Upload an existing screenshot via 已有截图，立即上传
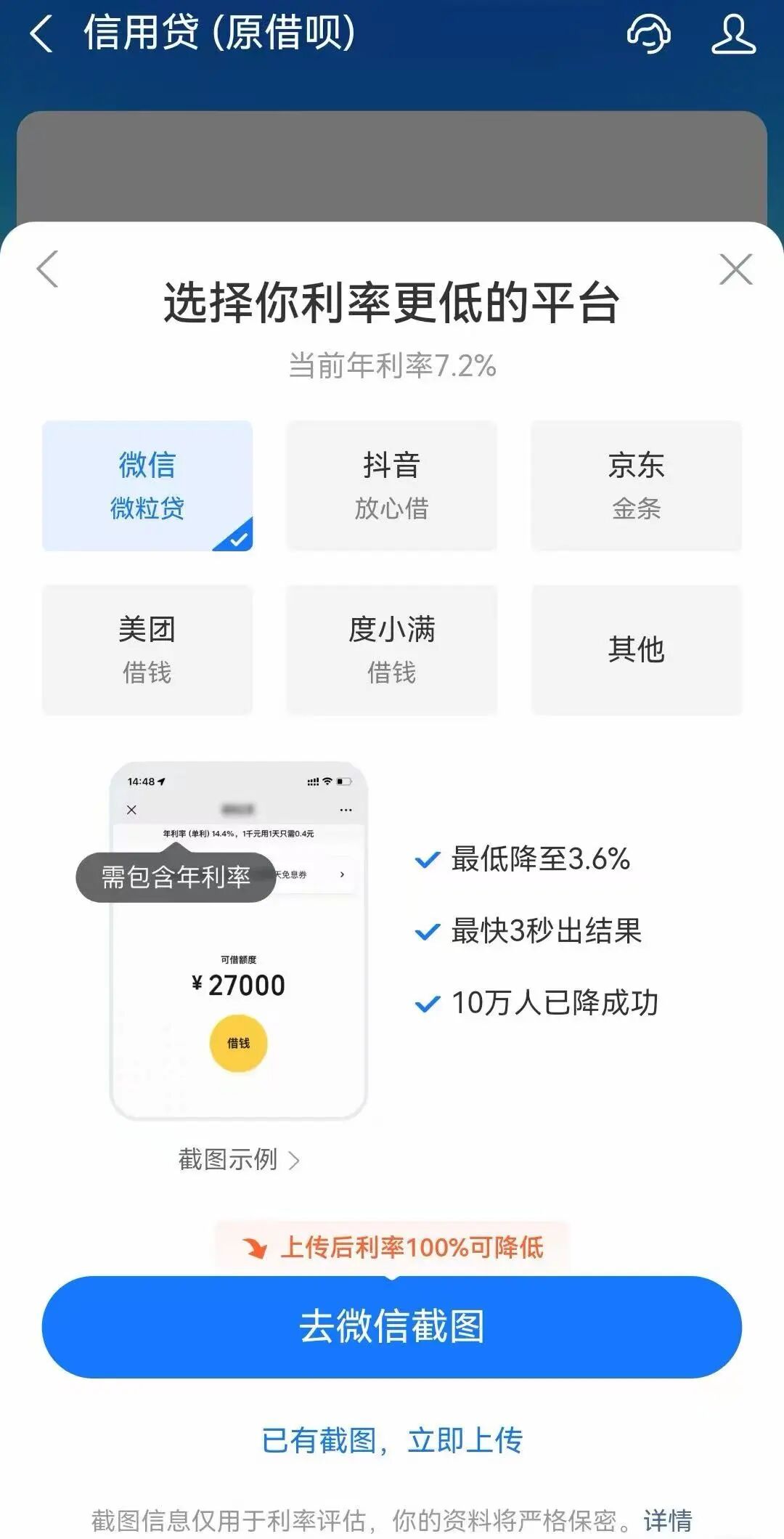The height and width of the screenshot is (1539, 784). point(392,1440)
